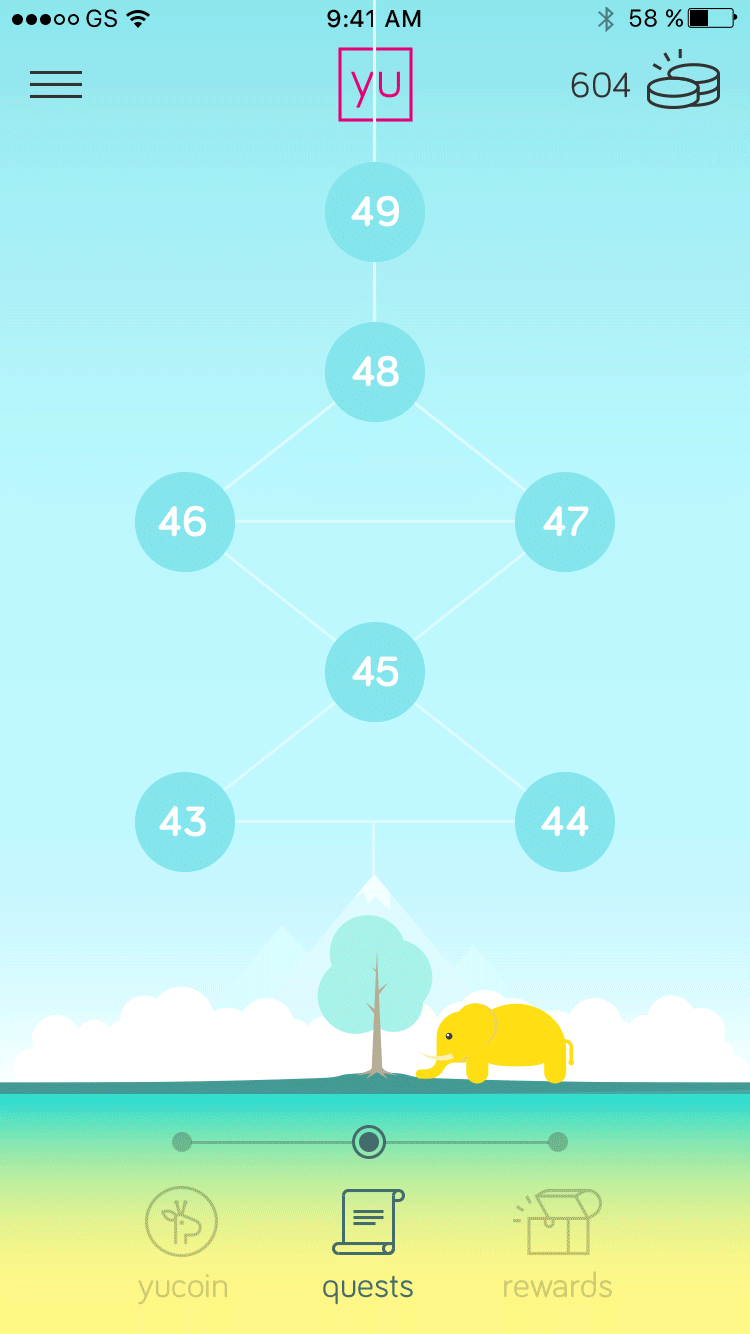Switch to the yucoin tab
The image size is (750, 1334).
click(x=182, y=1245)
